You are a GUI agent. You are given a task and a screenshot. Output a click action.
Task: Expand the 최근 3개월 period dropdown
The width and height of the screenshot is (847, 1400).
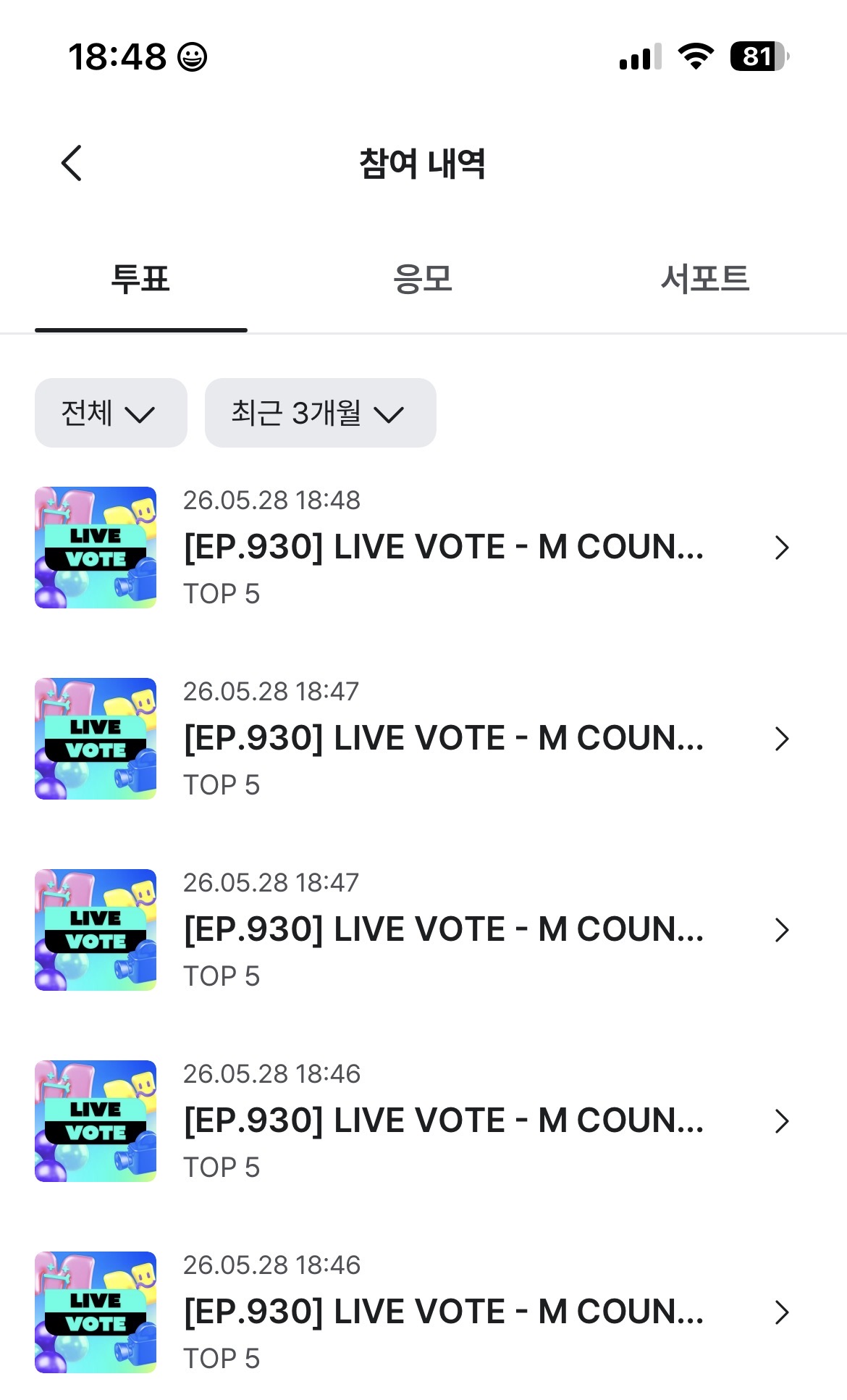point(321,413)
